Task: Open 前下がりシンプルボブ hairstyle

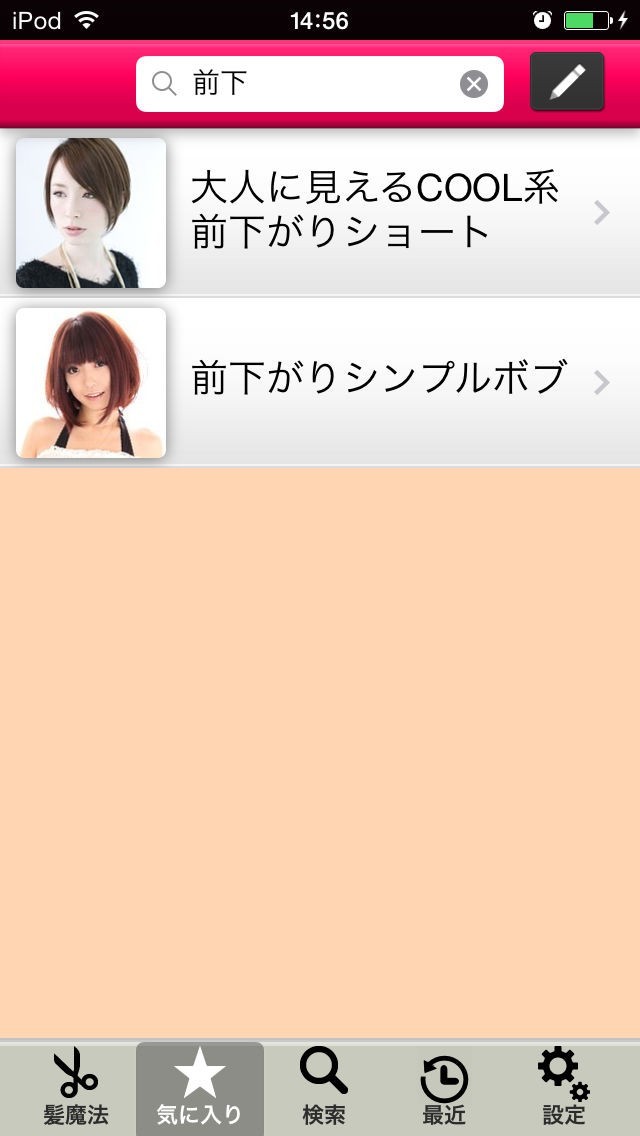Action: click(x=320, y=382)
